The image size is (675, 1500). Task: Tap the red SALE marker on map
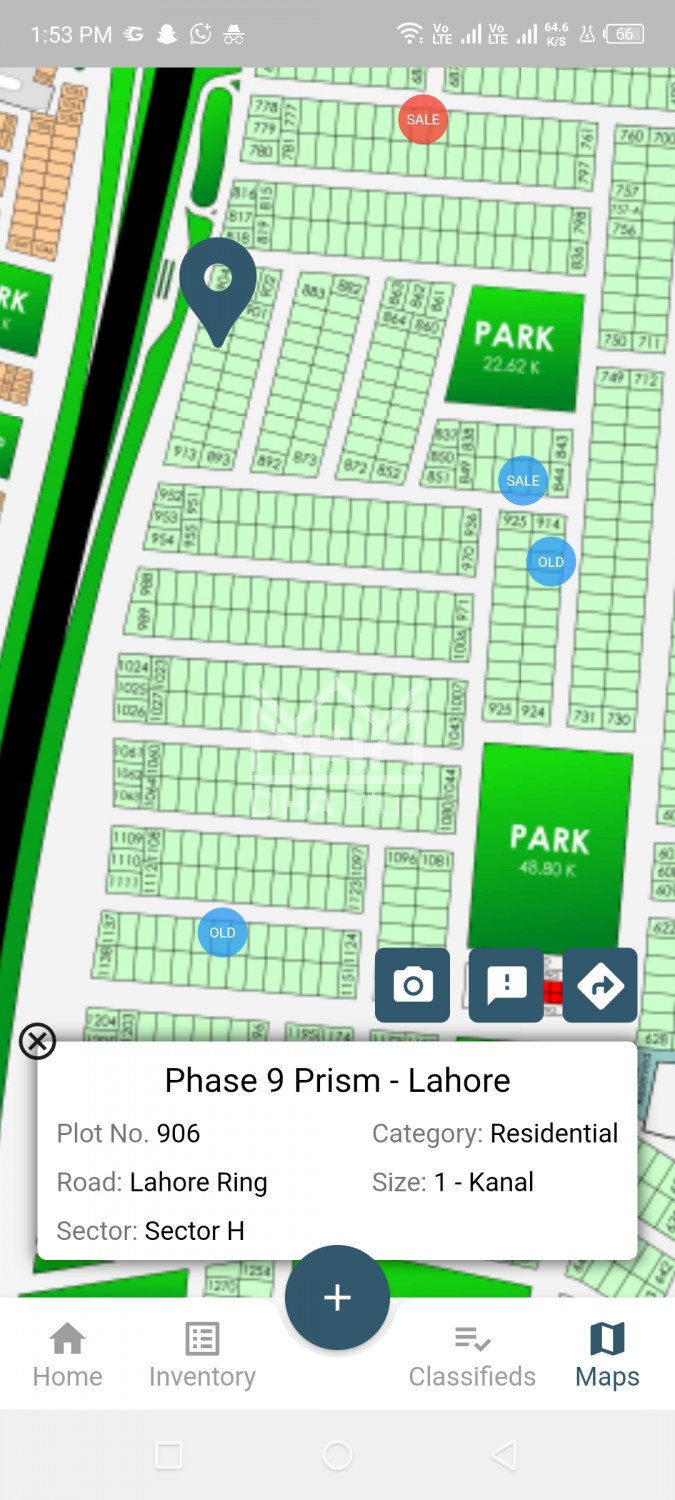tap(423, 120)
